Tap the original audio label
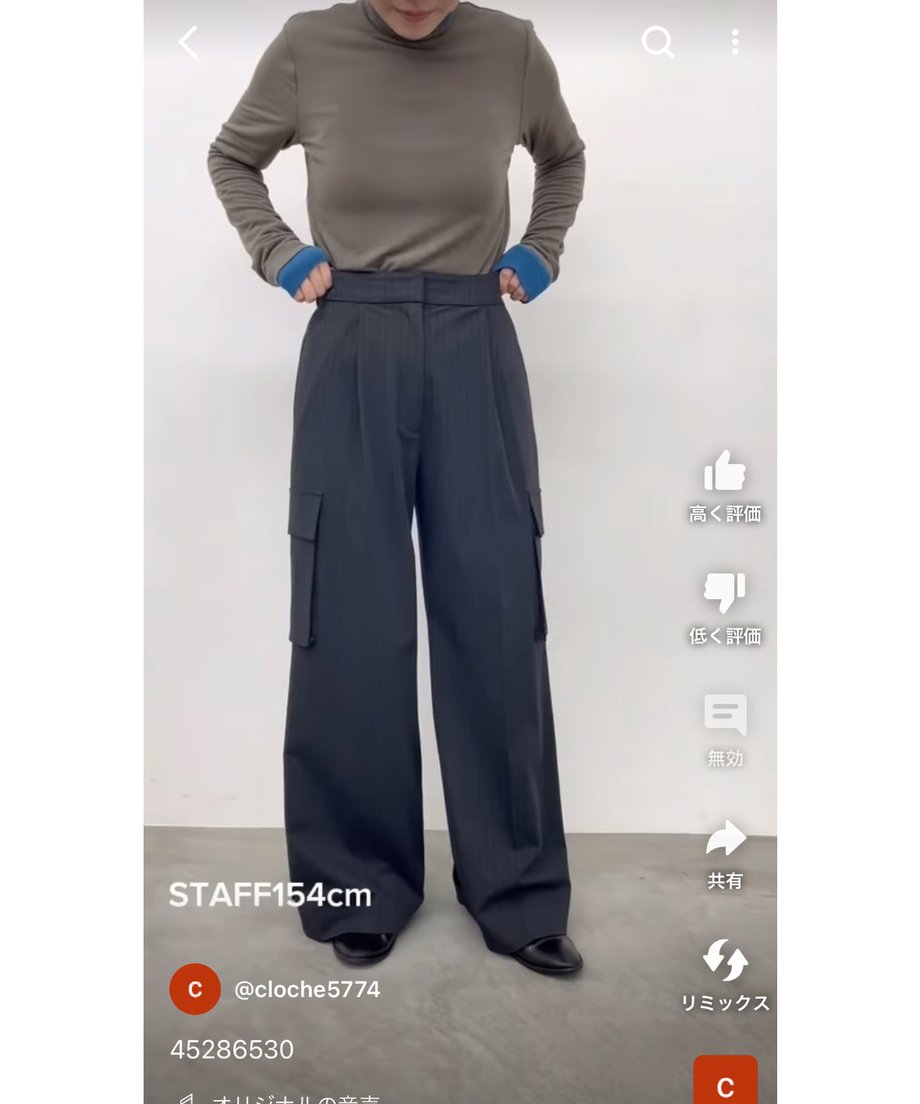Viewport: 920px width, 1104px height. [295, 1098]
